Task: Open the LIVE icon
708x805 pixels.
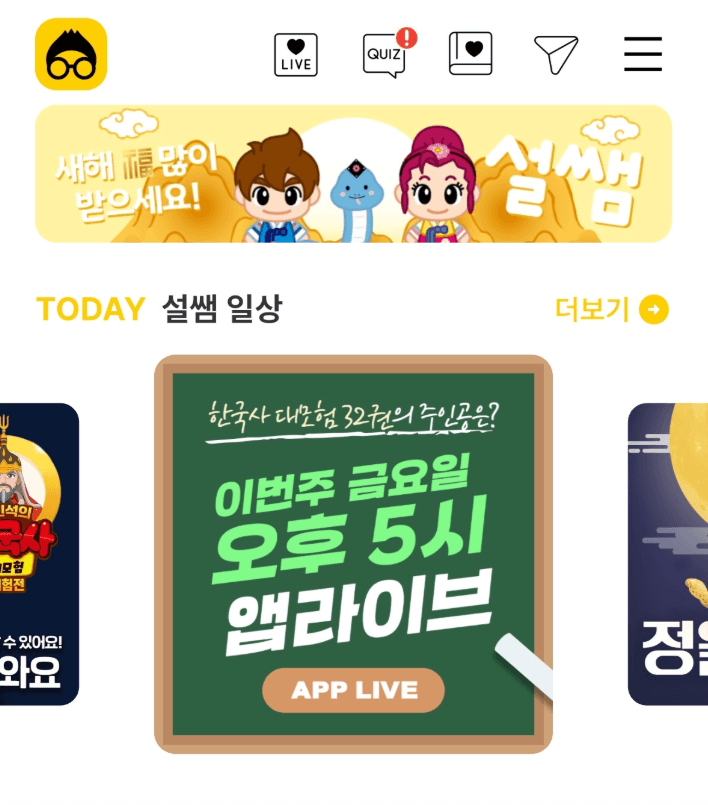Action: [296, 55]
